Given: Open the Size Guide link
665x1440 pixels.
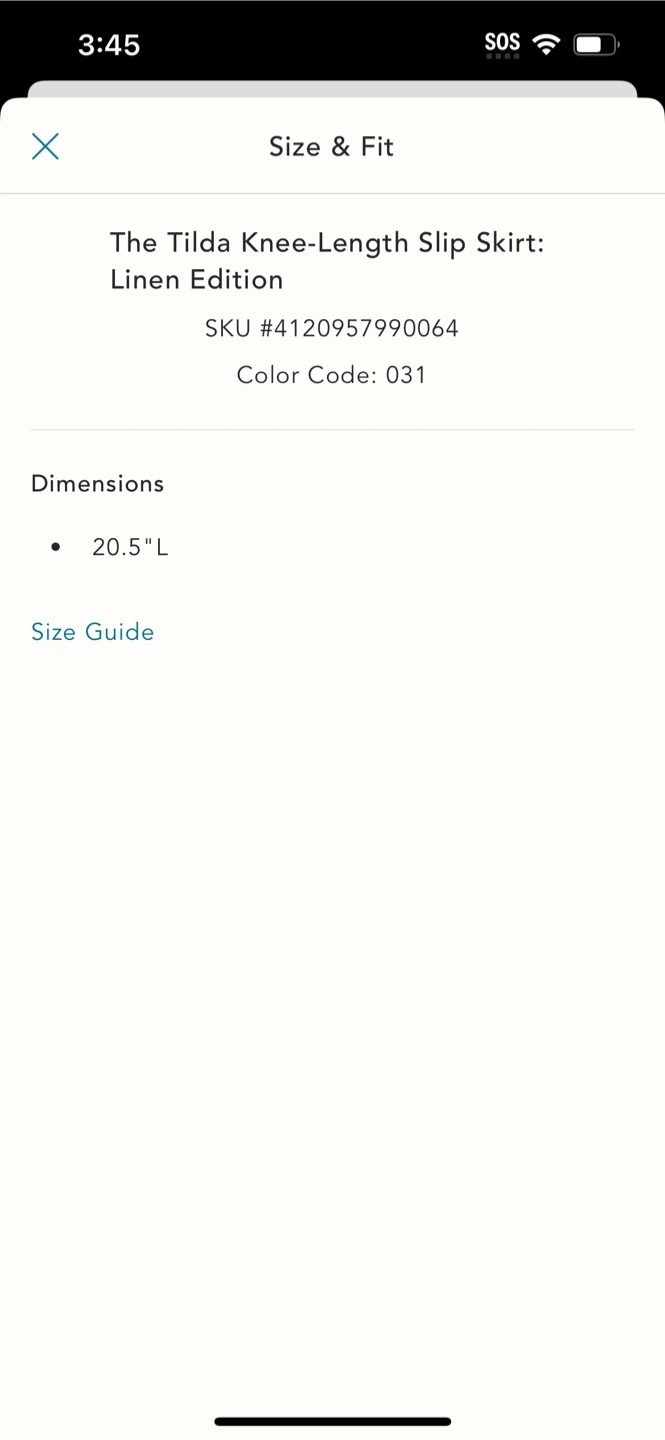Looking at the screenshot, I should click(93, 632).
